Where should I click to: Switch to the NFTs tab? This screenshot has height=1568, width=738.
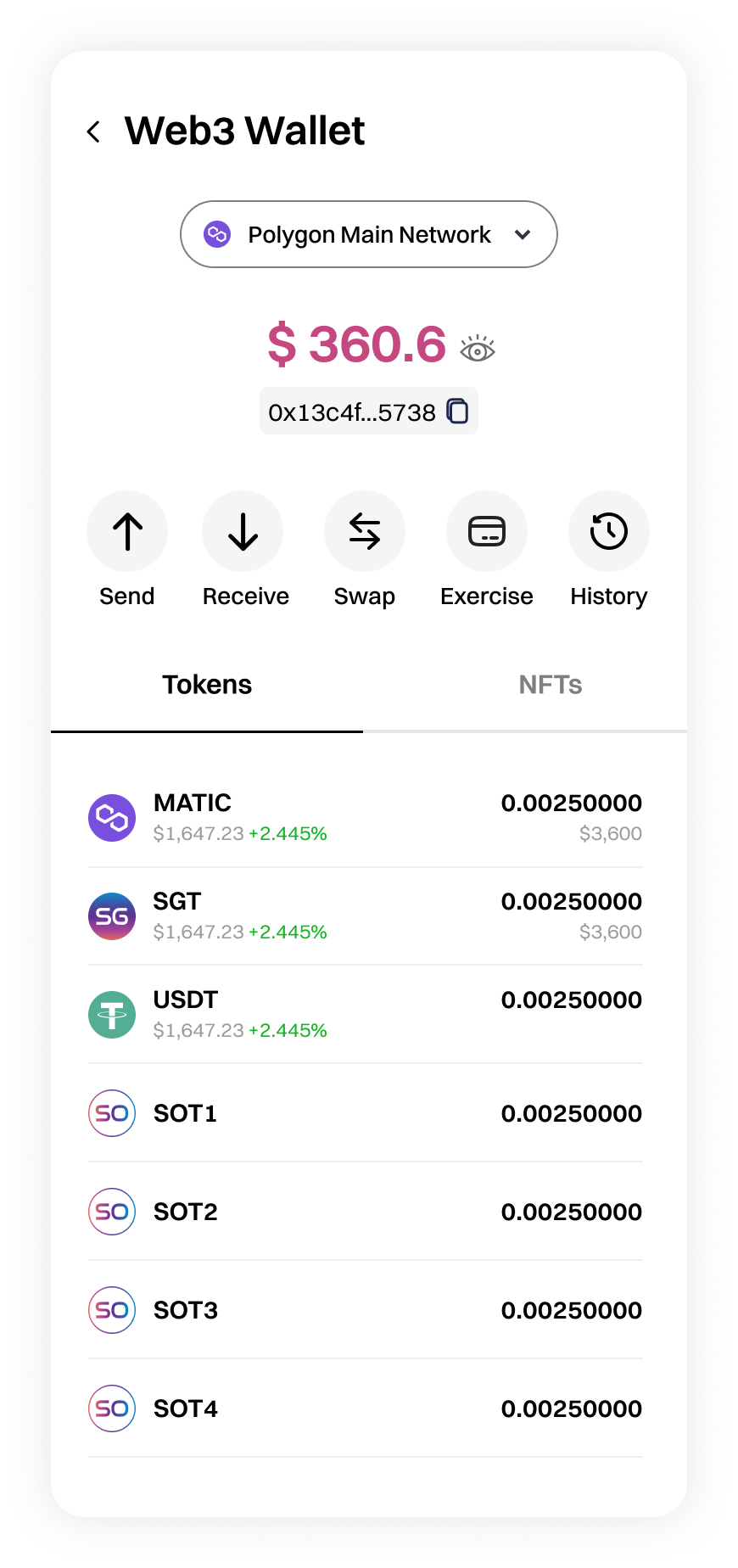point(550,685)
